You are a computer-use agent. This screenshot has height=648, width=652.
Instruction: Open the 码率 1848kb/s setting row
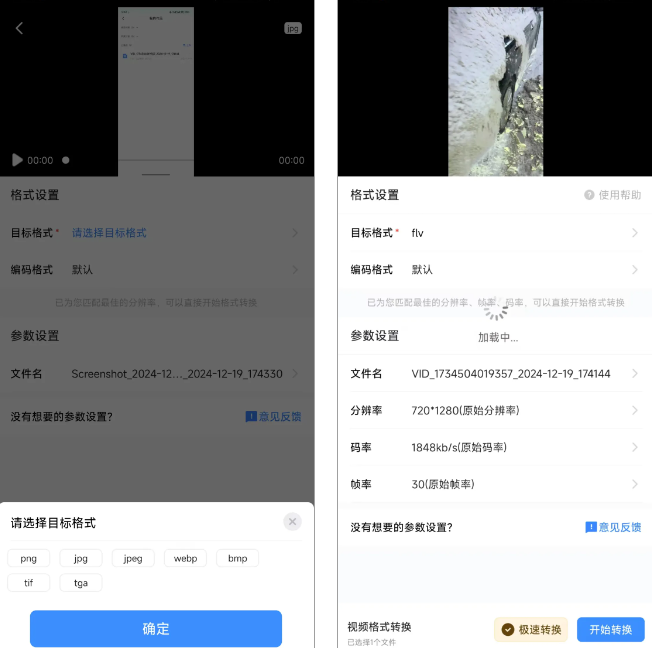tap(495, 447)
